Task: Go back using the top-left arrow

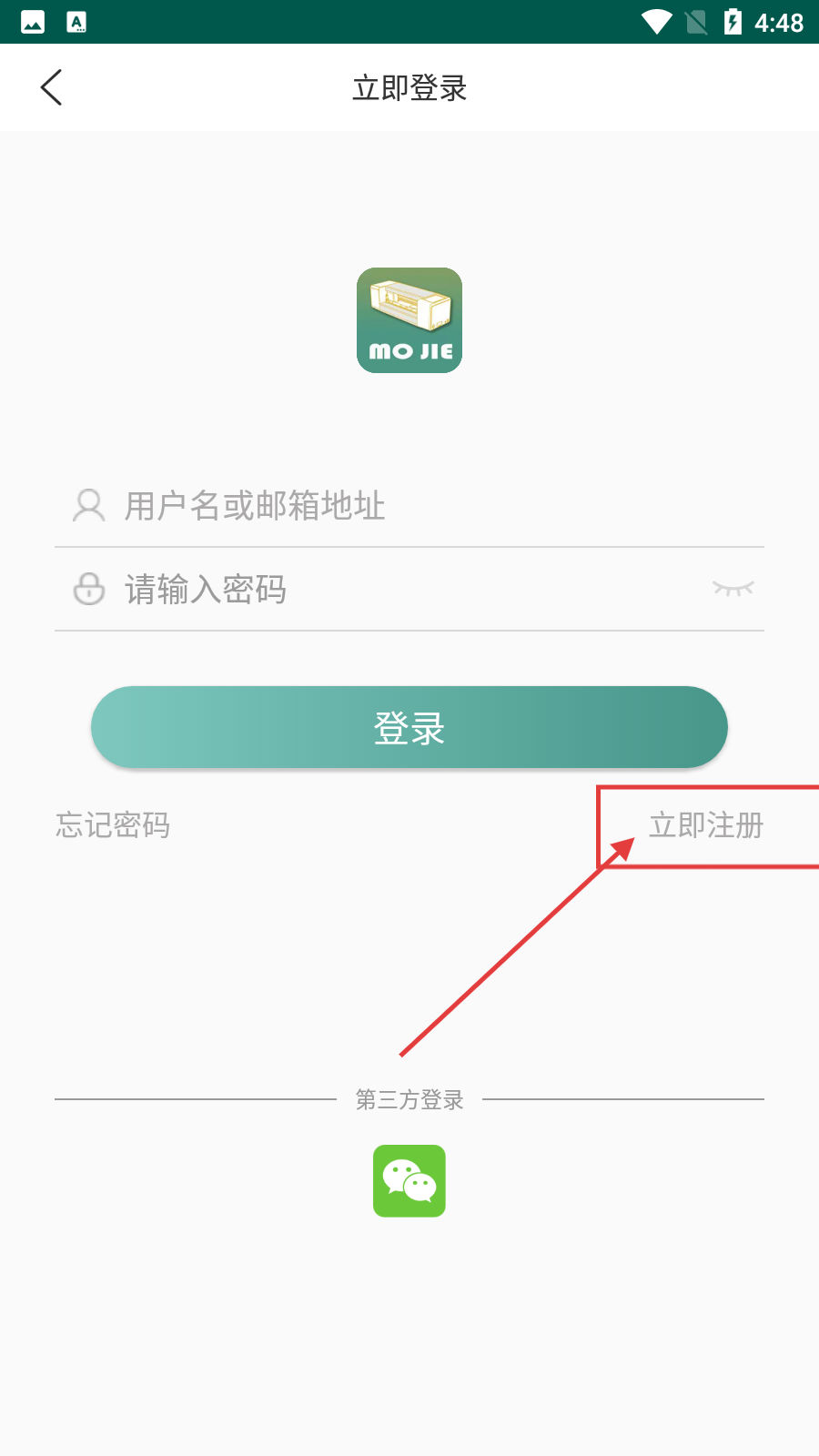Action: pos(52,87)
